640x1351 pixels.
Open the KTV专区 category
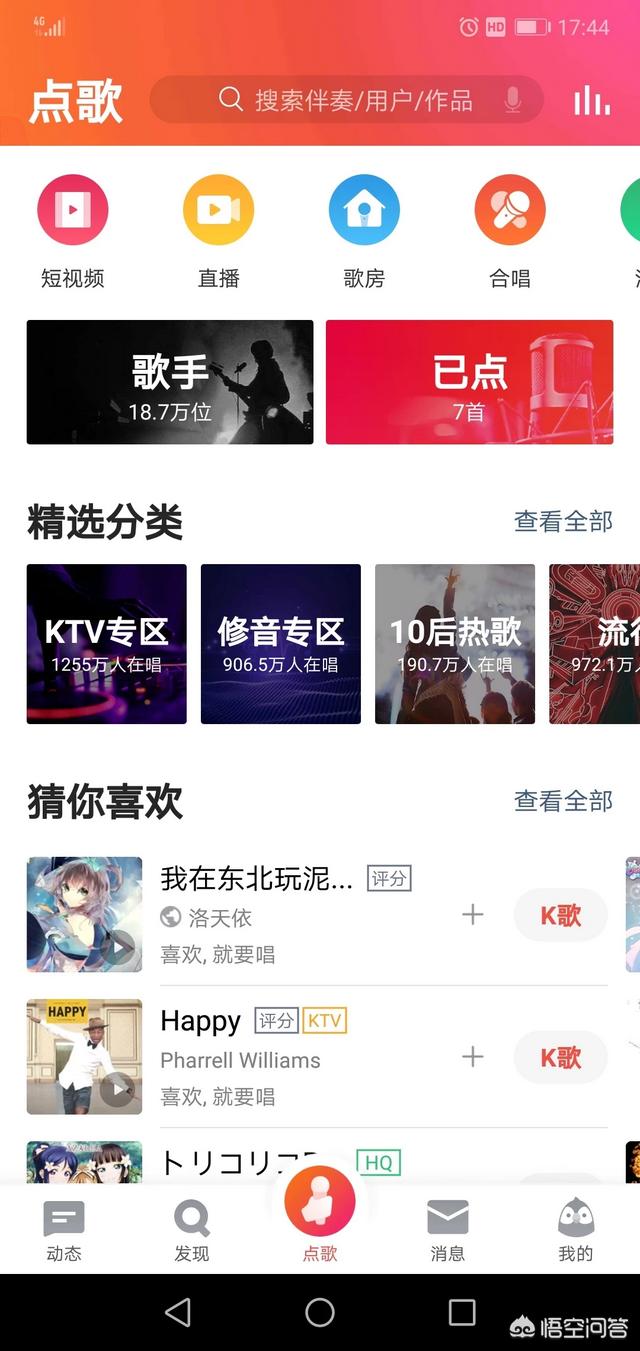[107, 644]
